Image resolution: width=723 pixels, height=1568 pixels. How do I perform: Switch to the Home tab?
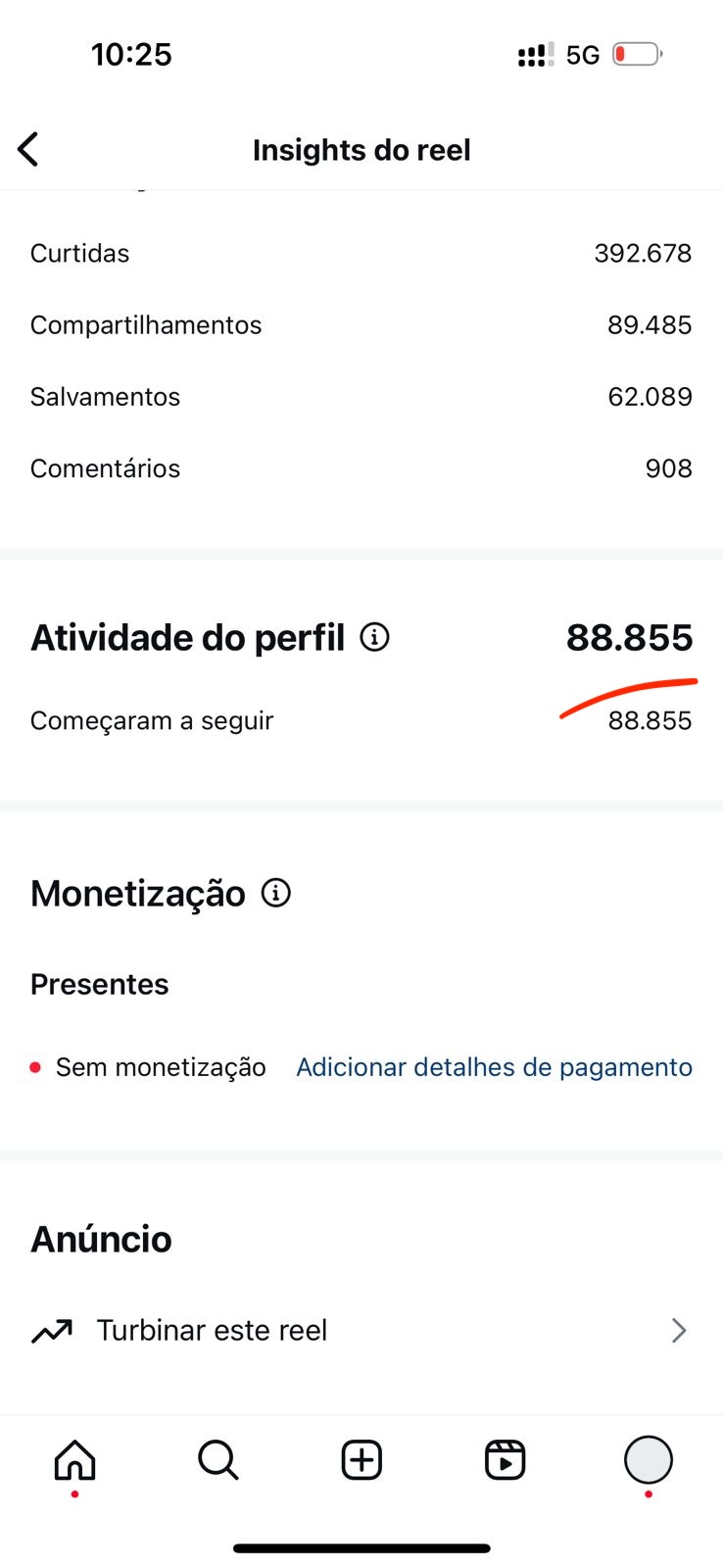pos(74,1460)
